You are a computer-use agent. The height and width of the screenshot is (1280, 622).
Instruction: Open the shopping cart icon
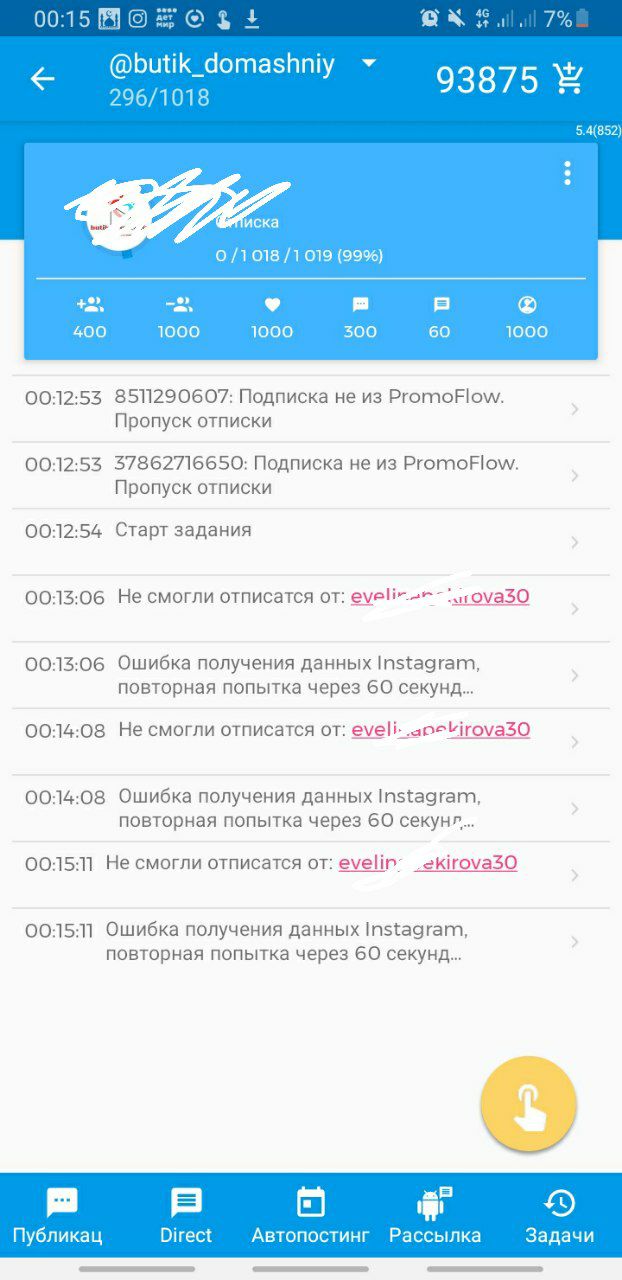(x=569, y=78)
